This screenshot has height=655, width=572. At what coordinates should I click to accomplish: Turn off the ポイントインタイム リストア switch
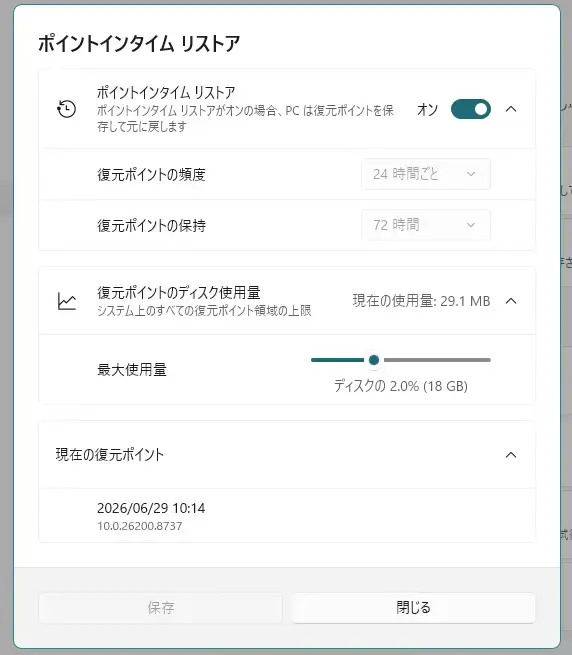pyautogui.click(x=470, y=109)
